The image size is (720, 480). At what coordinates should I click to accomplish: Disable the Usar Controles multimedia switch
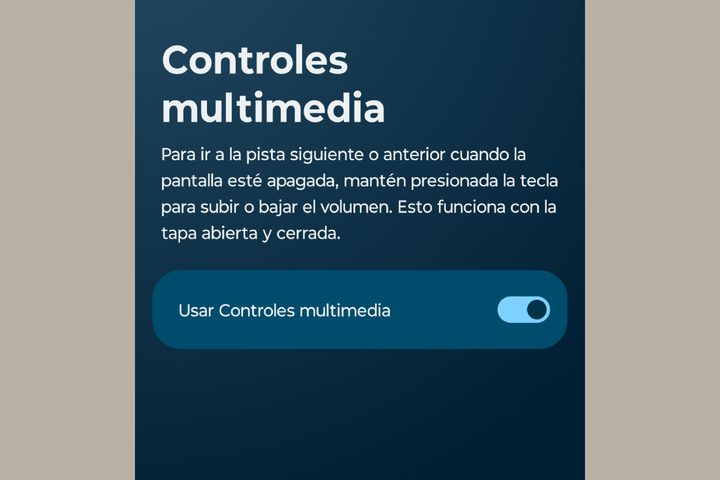(523, 310)
